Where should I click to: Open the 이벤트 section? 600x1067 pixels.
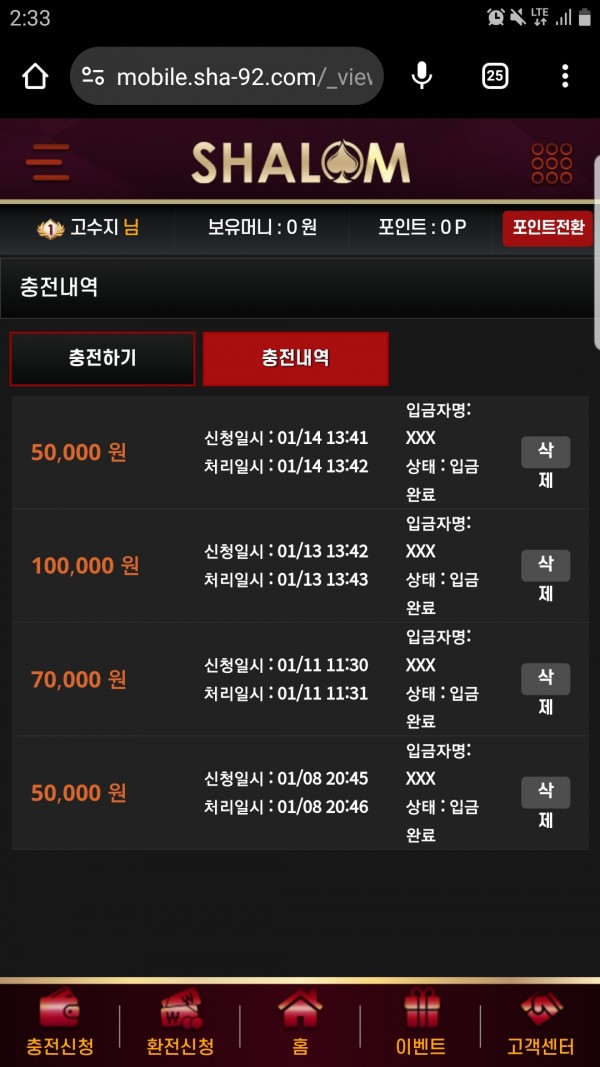click(420, 1024)
